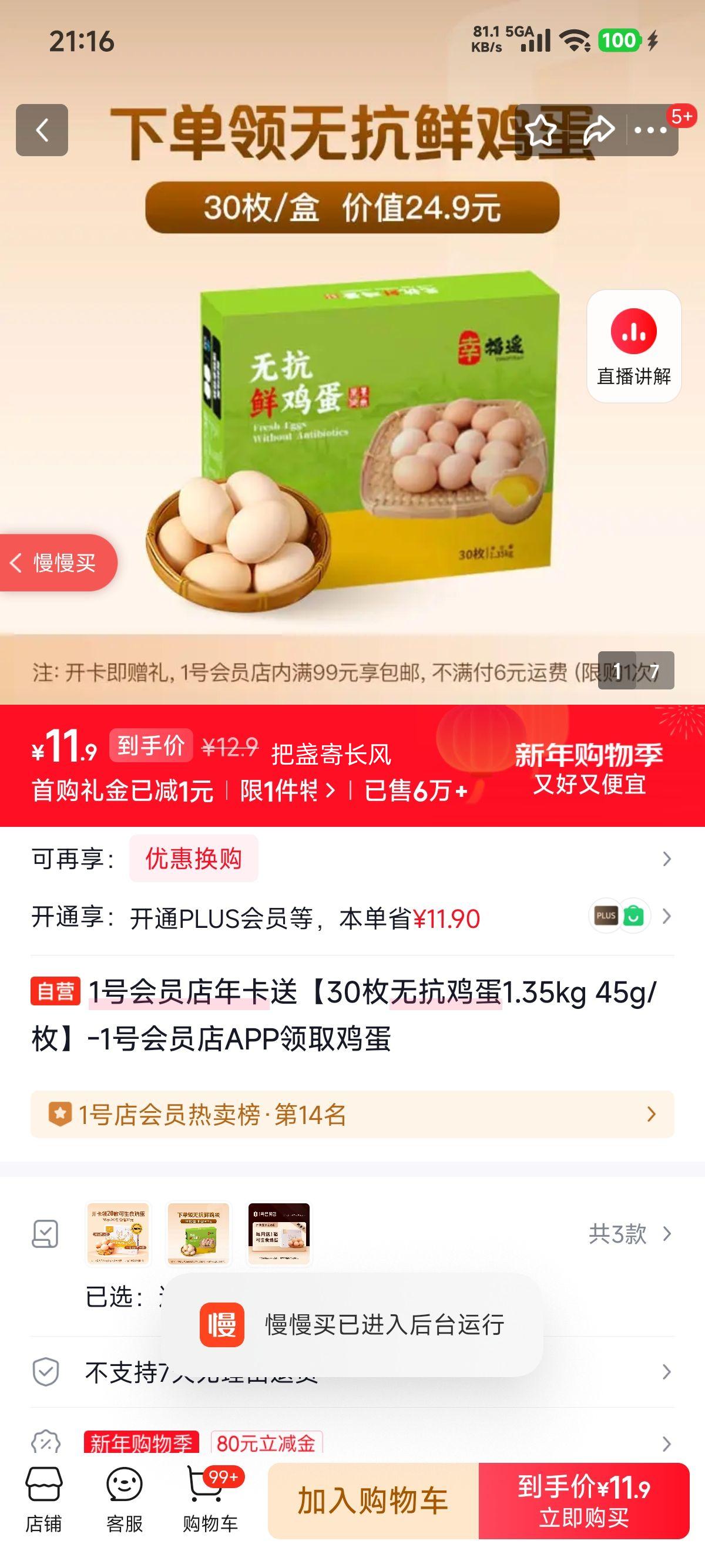Share the product using the share icon

click(600, 129)
